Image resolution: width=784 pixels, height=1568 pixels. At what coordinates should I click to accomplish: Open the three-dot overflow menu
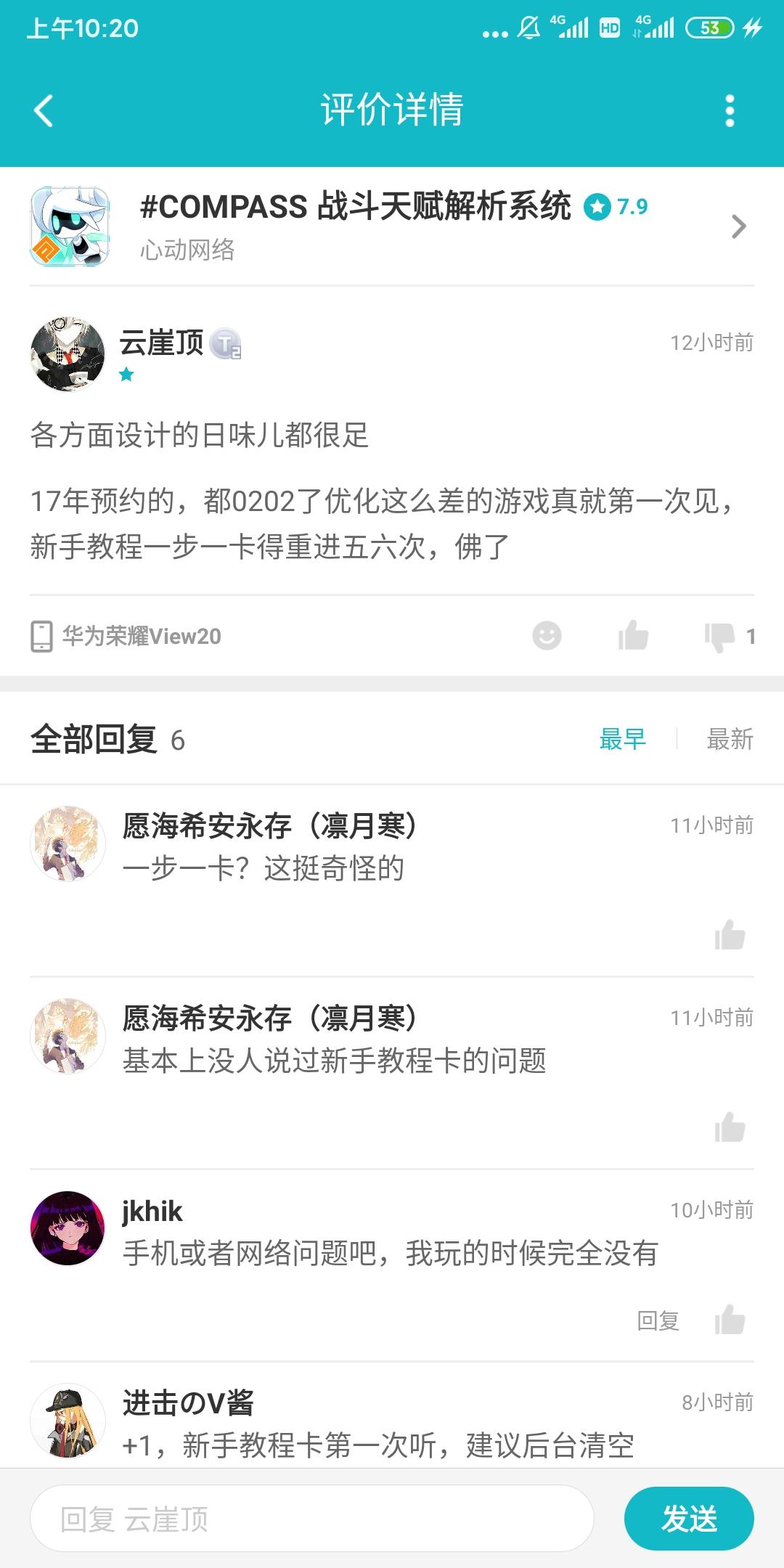tap(730, 110)
